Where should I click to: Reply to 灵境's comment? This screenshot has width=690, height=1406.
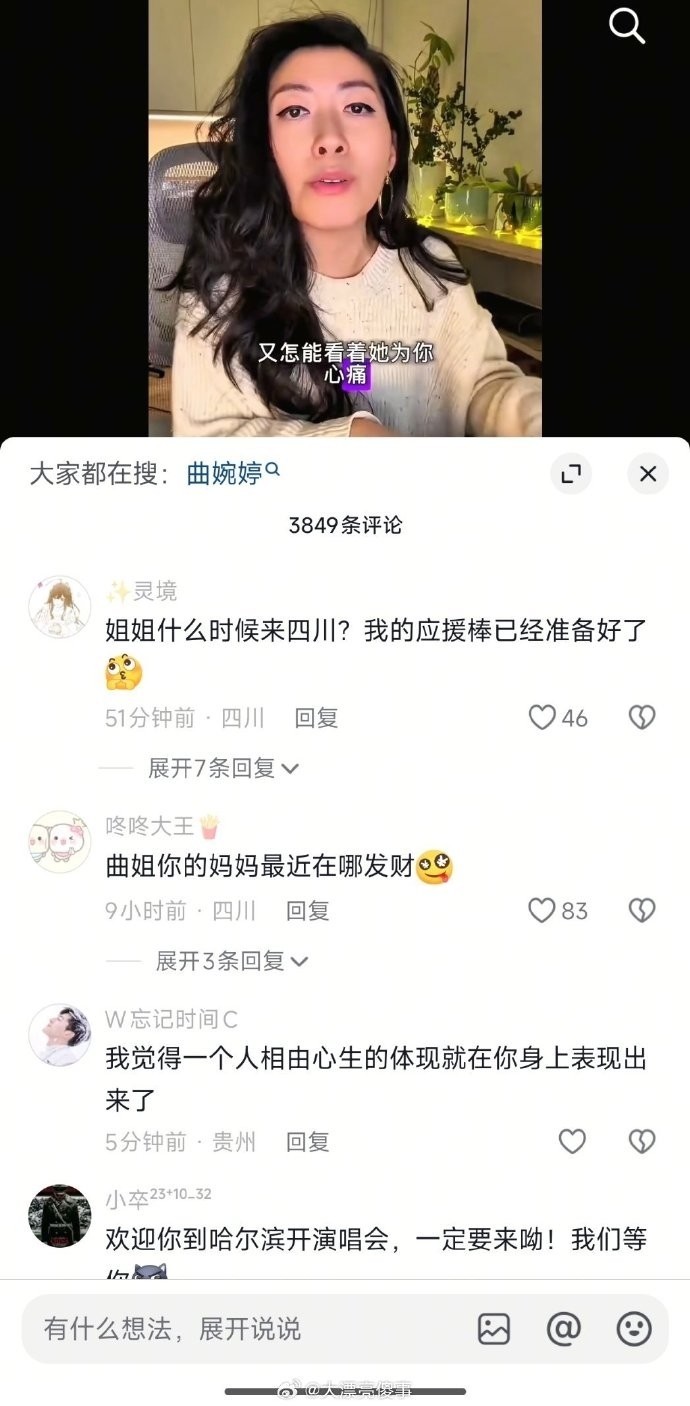tap(316, 717)
